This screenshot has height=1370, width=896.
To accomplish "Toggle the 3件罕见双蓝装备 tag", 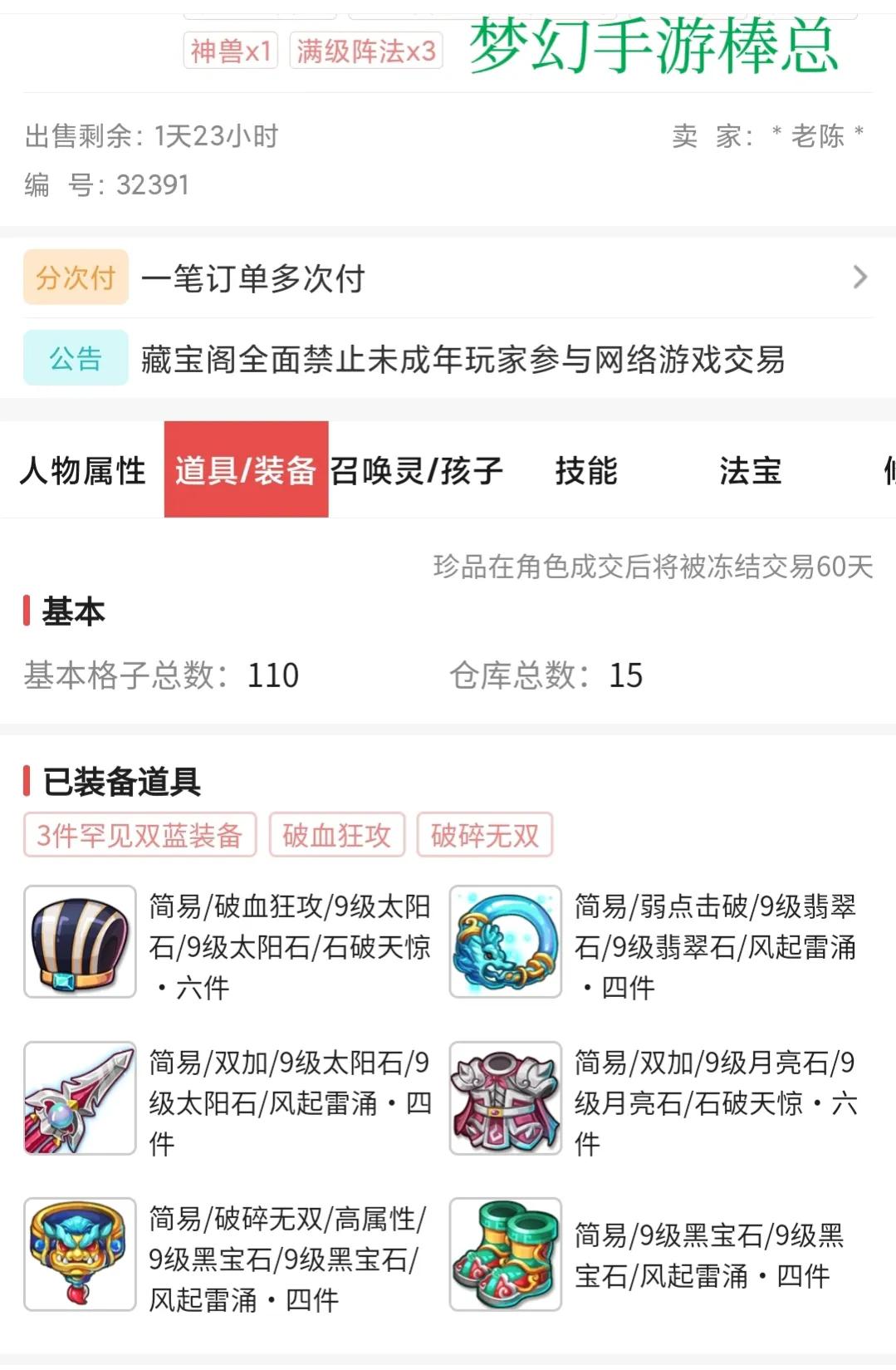I will click(139, 835).
